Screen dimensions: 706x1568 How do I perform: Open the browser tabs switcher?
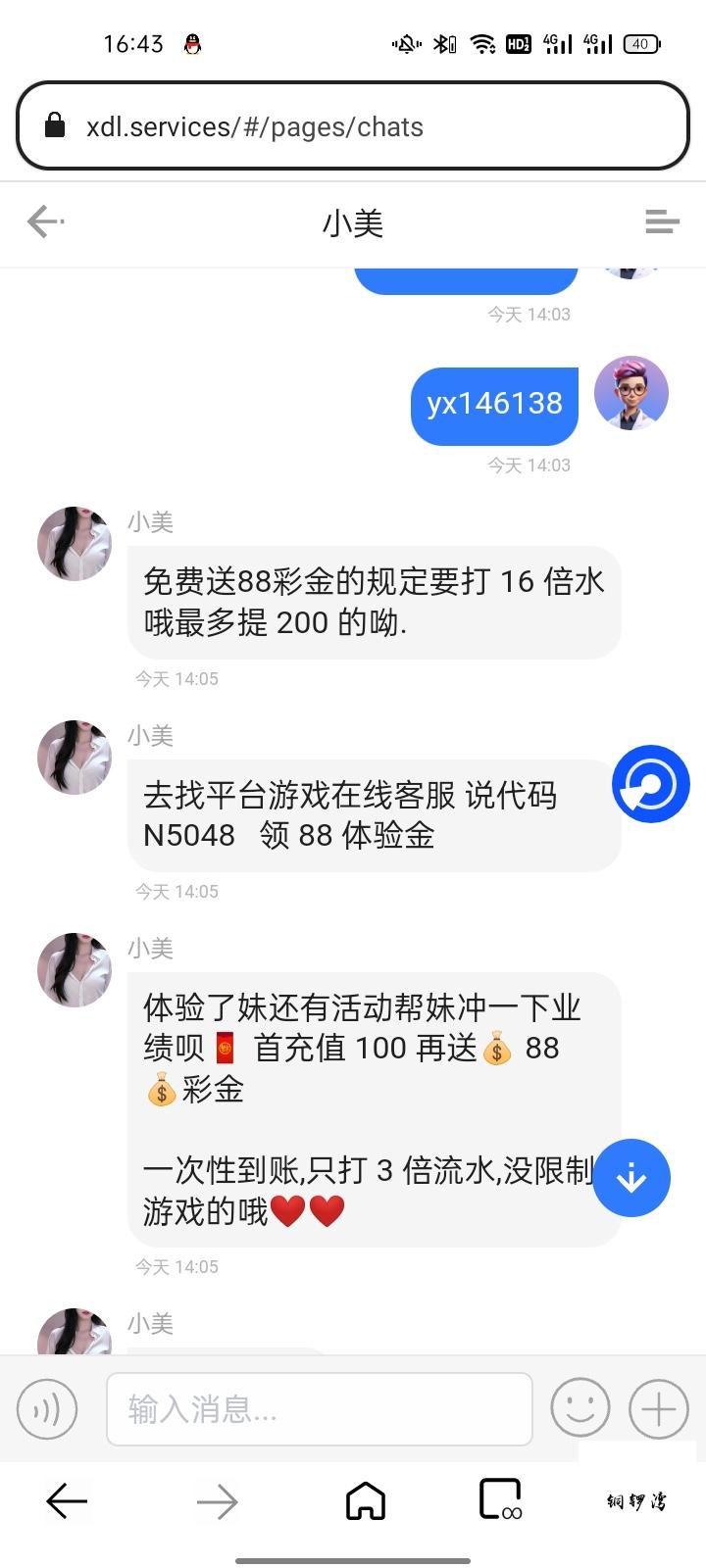(500, 1499)
